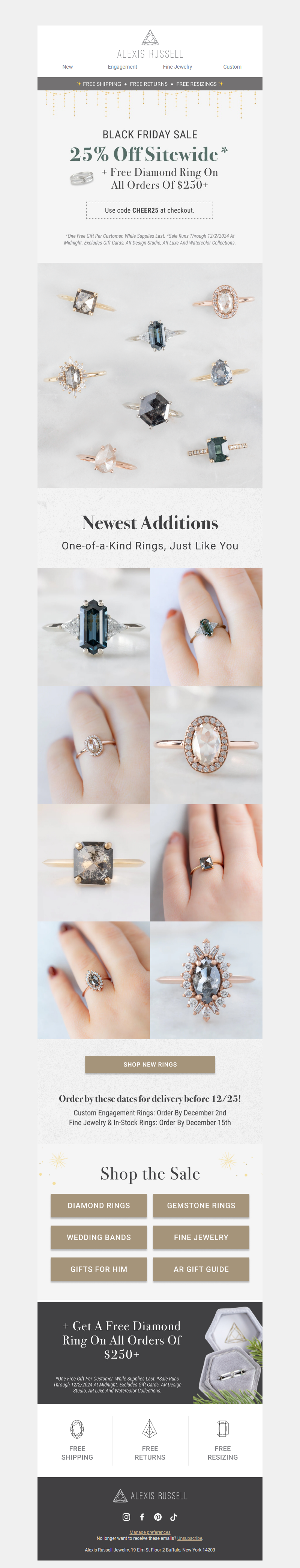Shop Diamond Rings sale category

point(99,1205)
